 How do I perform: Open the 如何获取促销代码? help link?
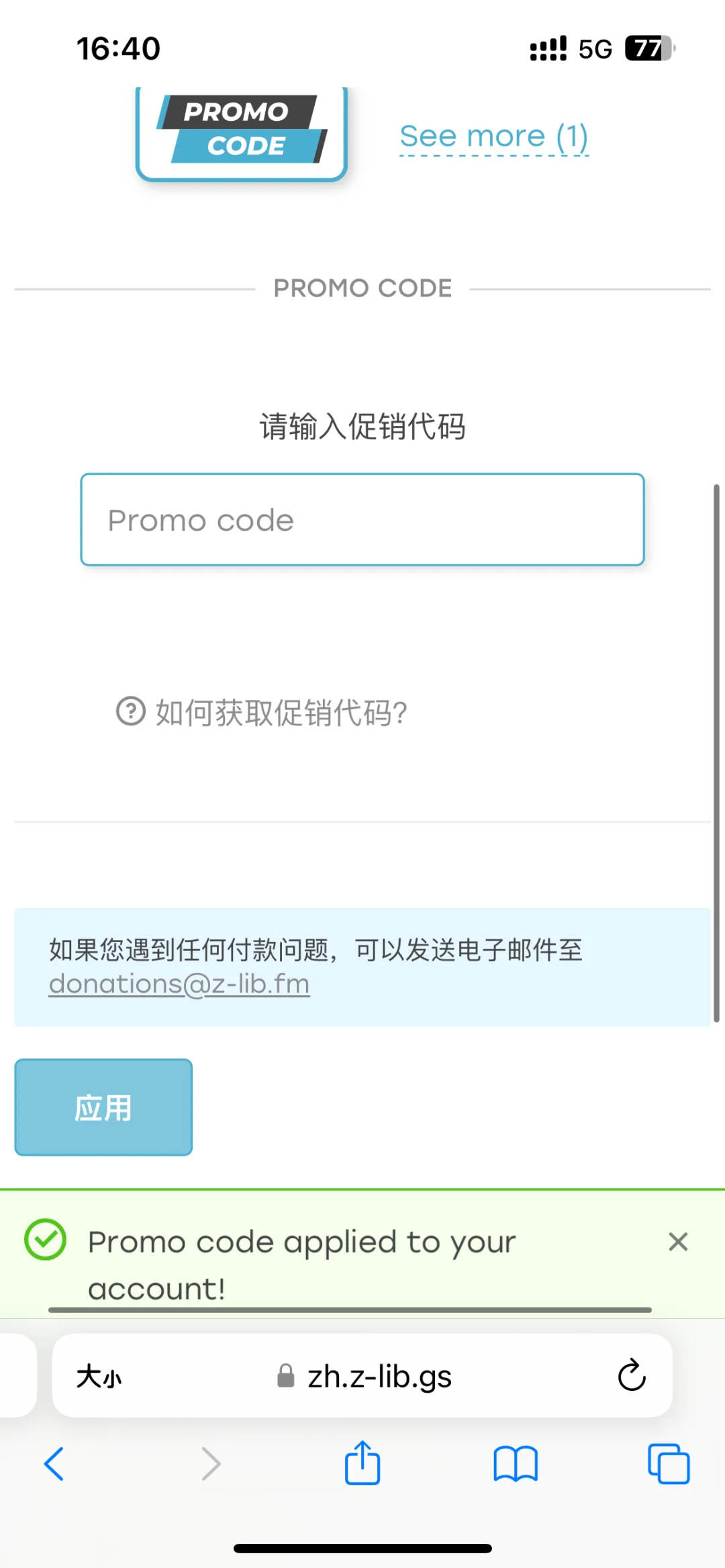262,712
